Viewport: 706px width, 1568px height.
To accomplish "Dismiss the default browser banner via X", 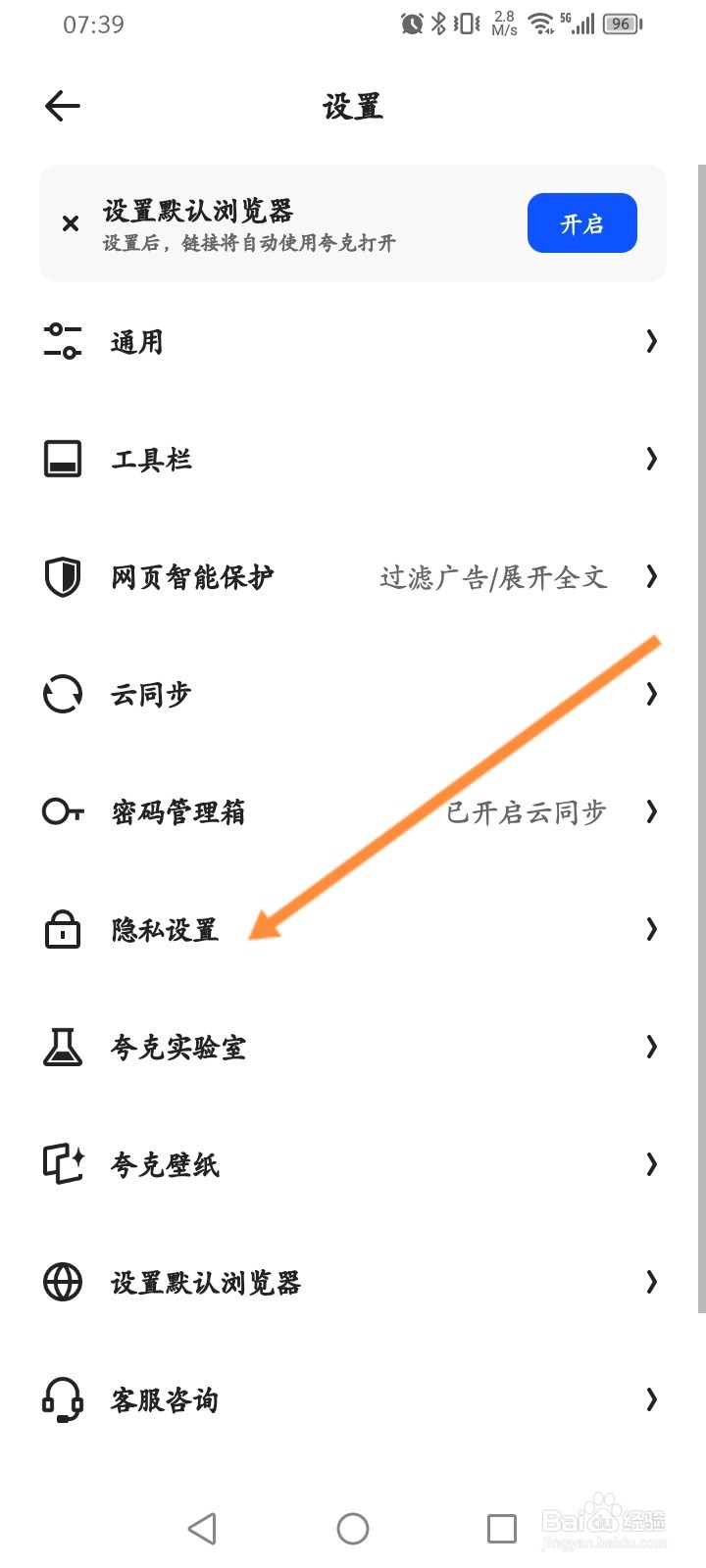I will [70, 223].
